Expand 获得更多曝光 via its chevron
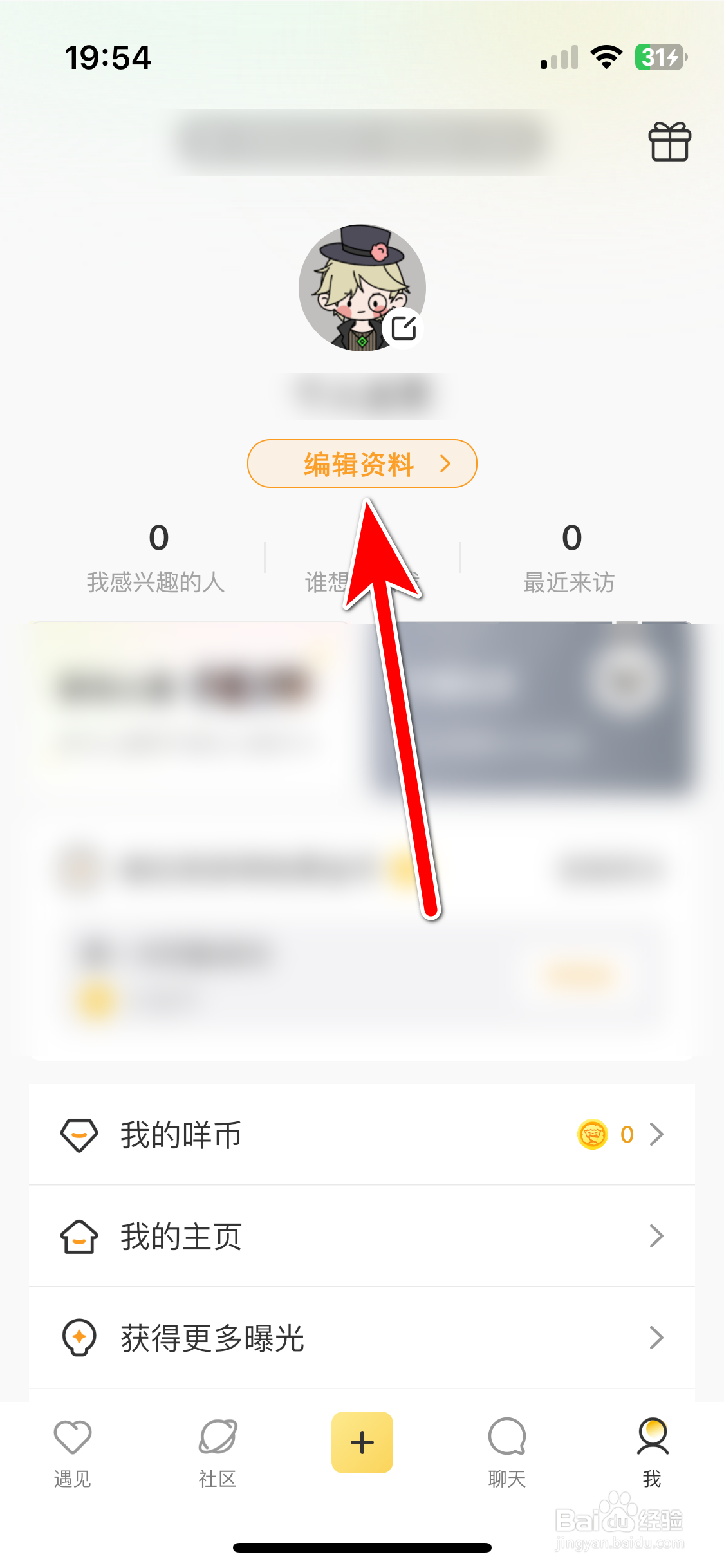 657,1339
